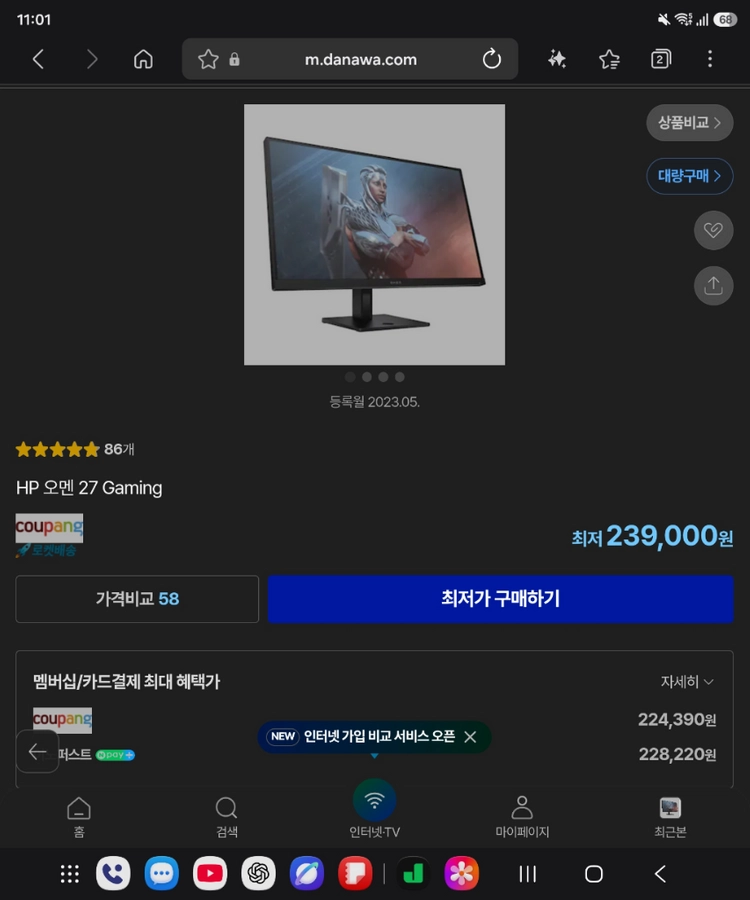The height and width of the screenshot is (900, 750).
Task: Open the 인터넷·TV tab
Action: [374, 809]
